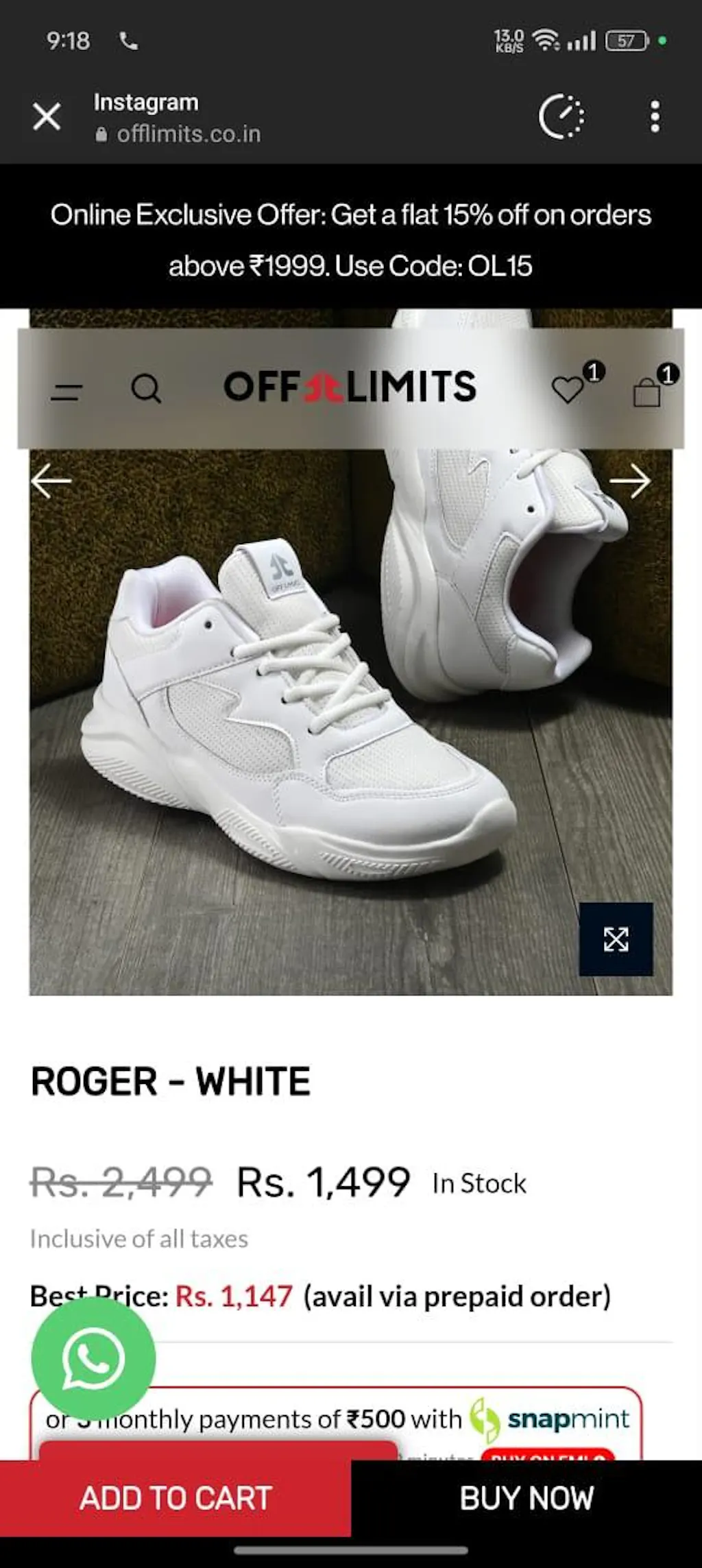The height and width of the screenshot is (1568, 702).
Task: Open the browser speed/tracking icon
Action: pyautogui.click(x=561, y=117)
